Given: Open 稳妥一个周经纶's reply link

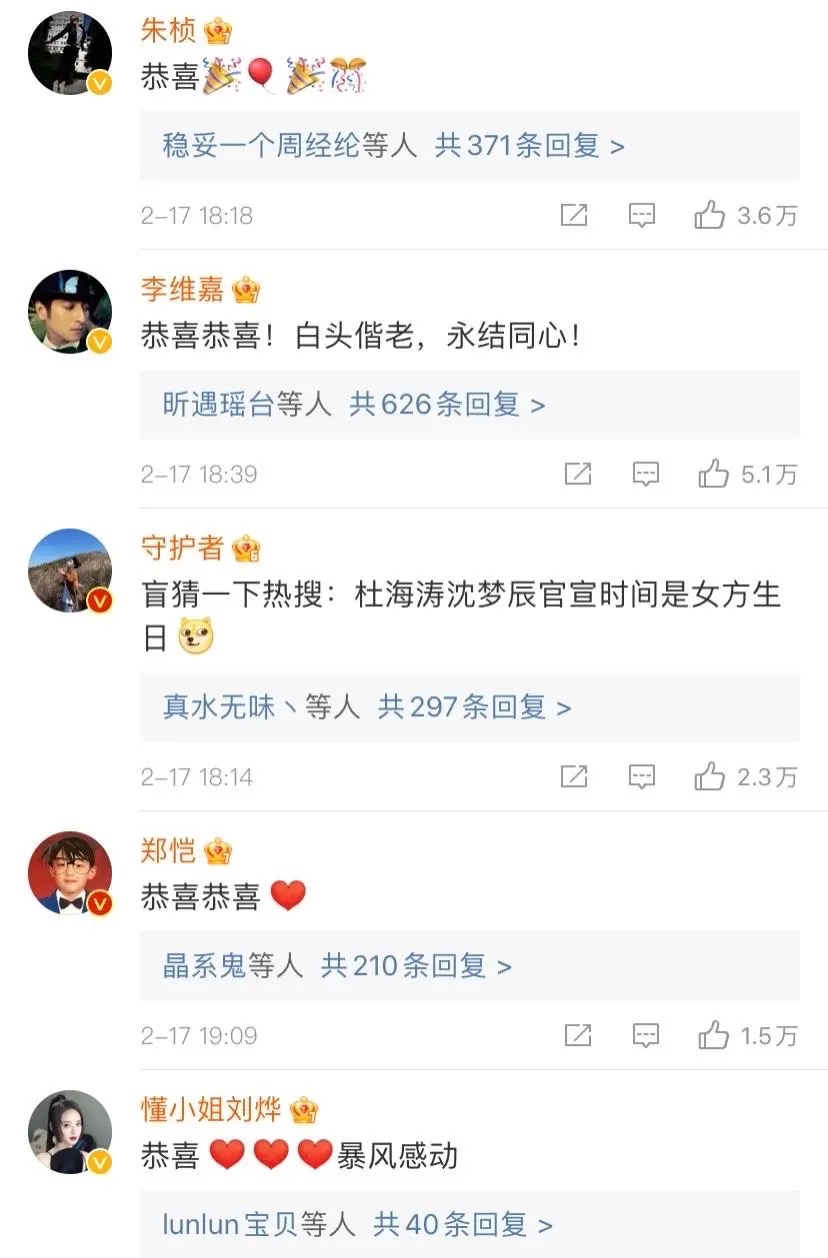Looking at the screenshot, I should [238, 145].
